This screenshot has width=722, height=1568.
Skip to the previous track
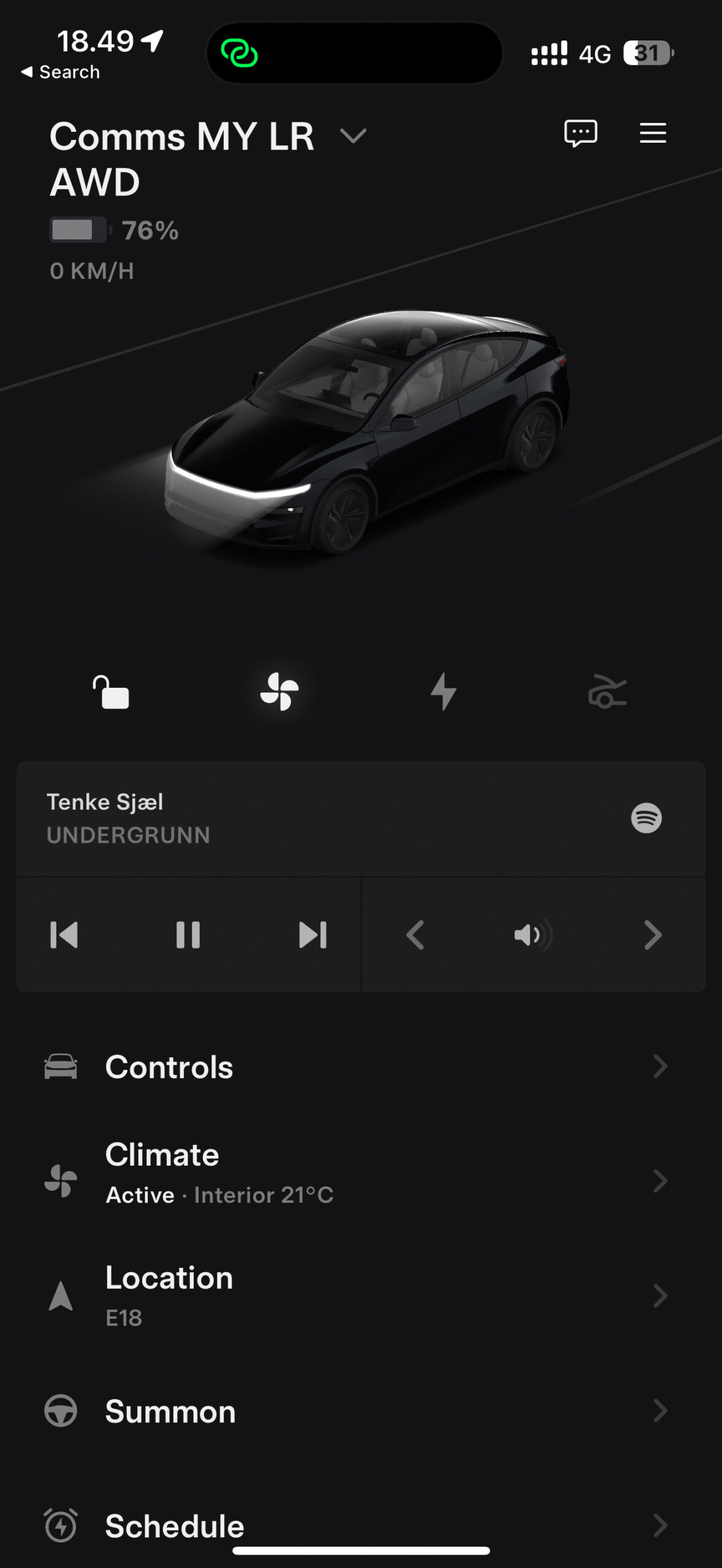point(64,935)
